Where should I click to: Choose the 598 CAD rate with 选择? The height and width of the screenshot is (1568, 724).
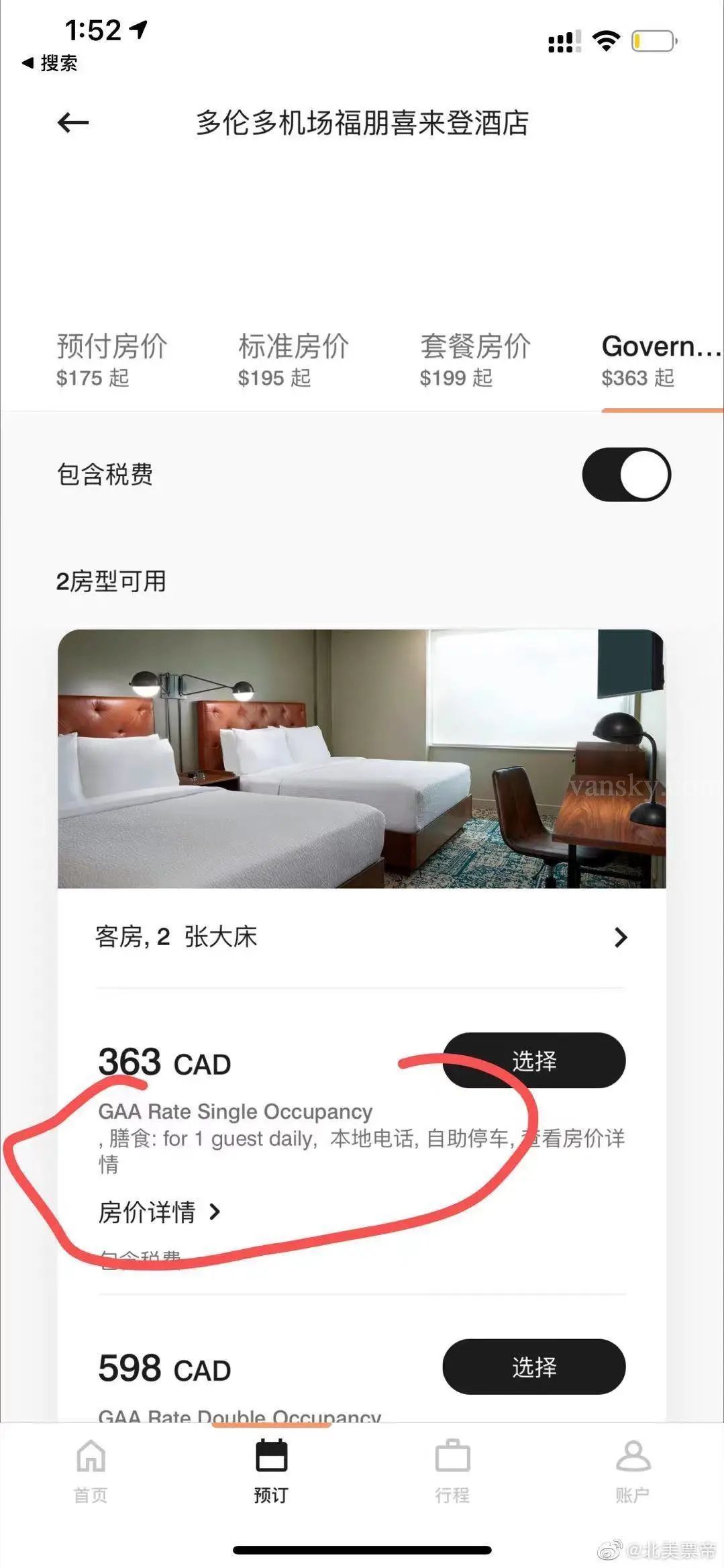click(533, 1367)
